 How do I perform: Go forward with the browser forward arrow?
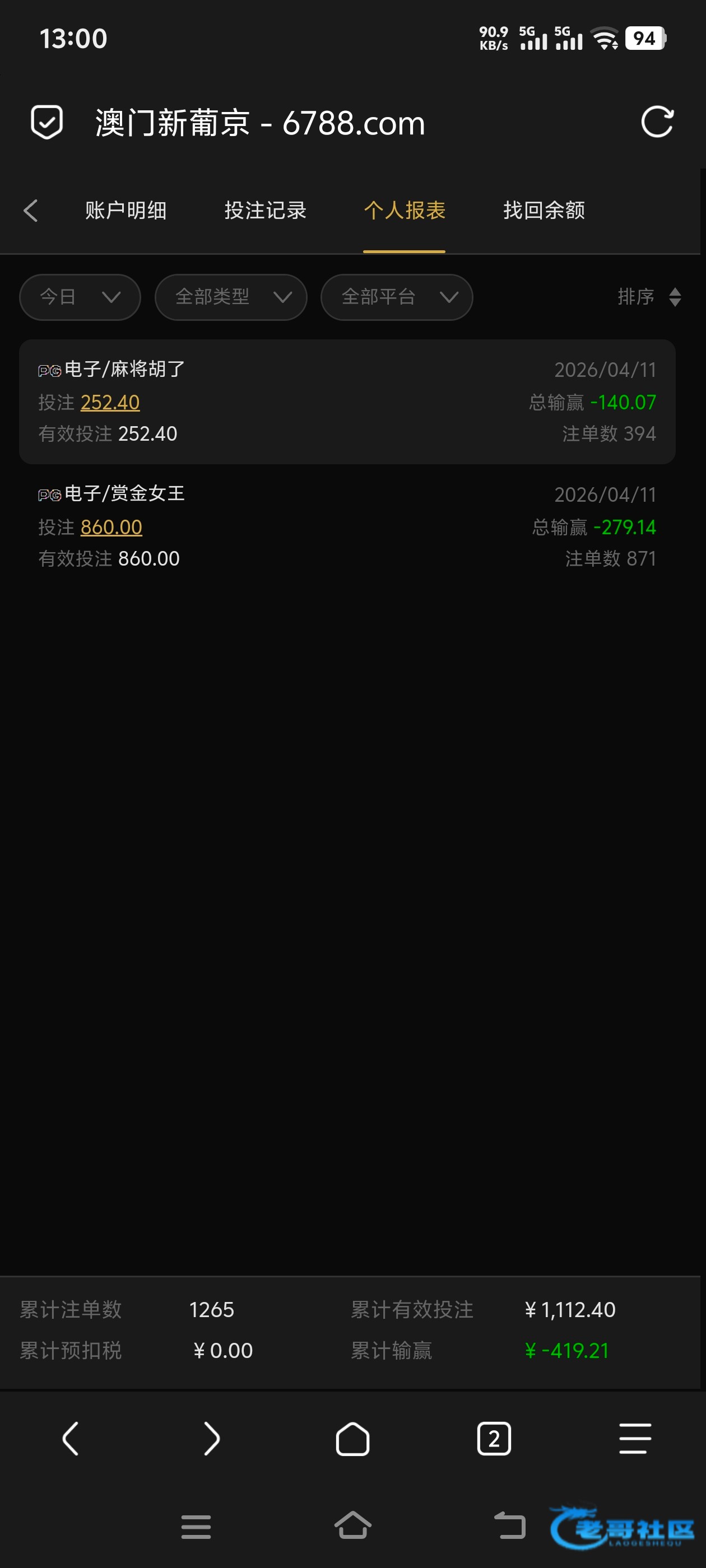(211, 1439)
